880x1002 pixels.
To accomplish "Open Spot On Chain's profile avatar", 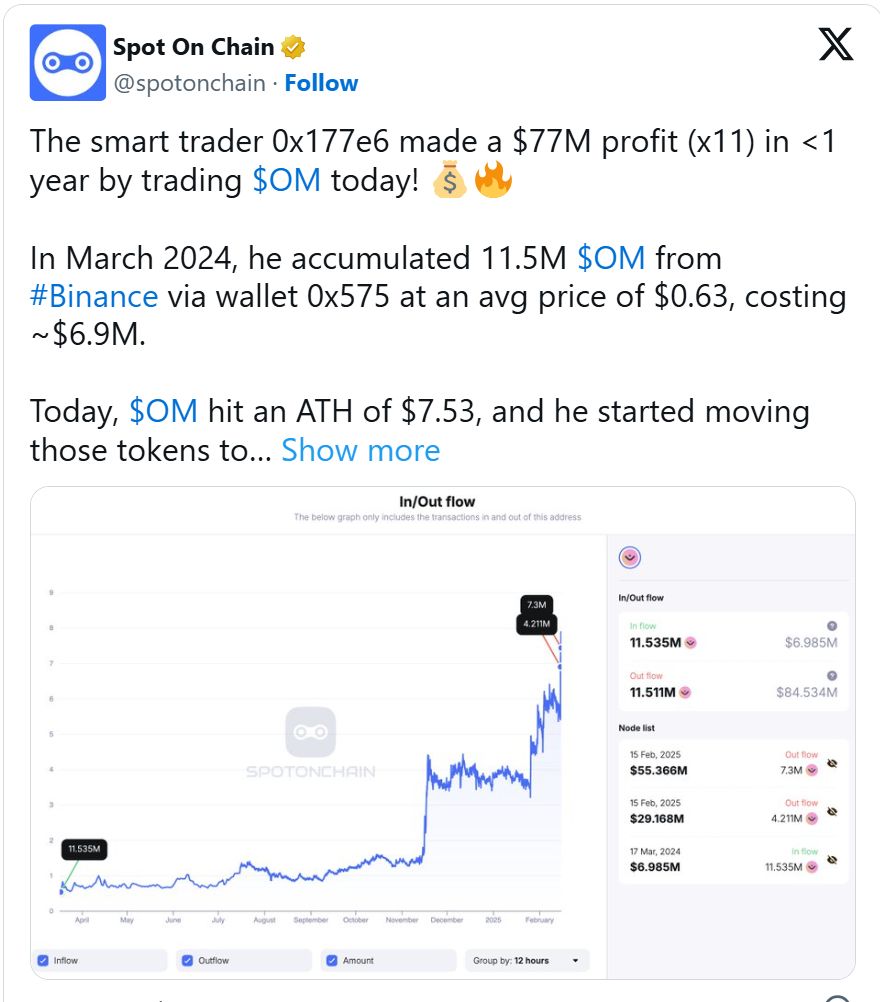I will 69,62.
